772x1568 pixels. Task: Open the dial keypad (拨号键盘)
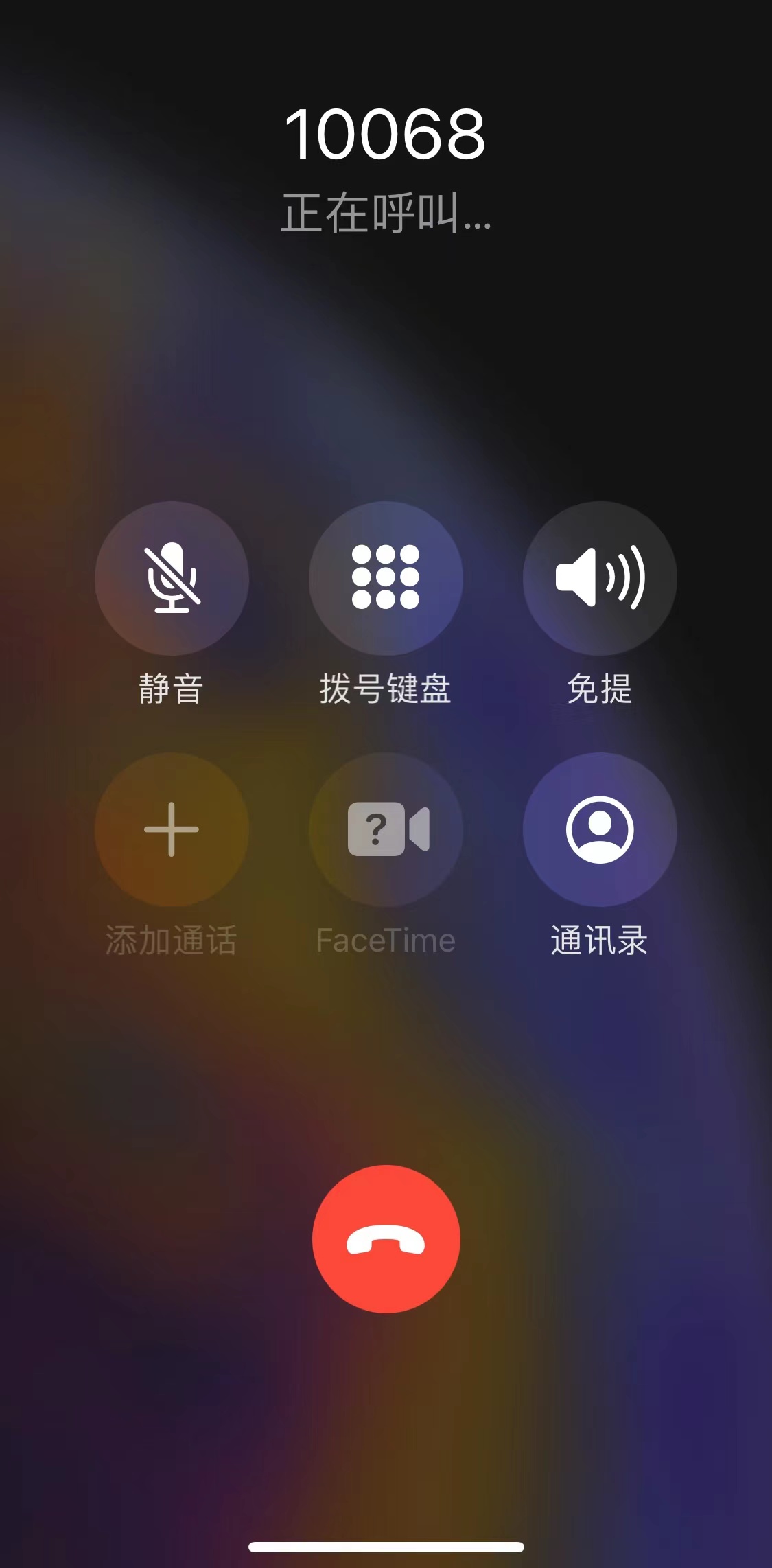[386, 578]
